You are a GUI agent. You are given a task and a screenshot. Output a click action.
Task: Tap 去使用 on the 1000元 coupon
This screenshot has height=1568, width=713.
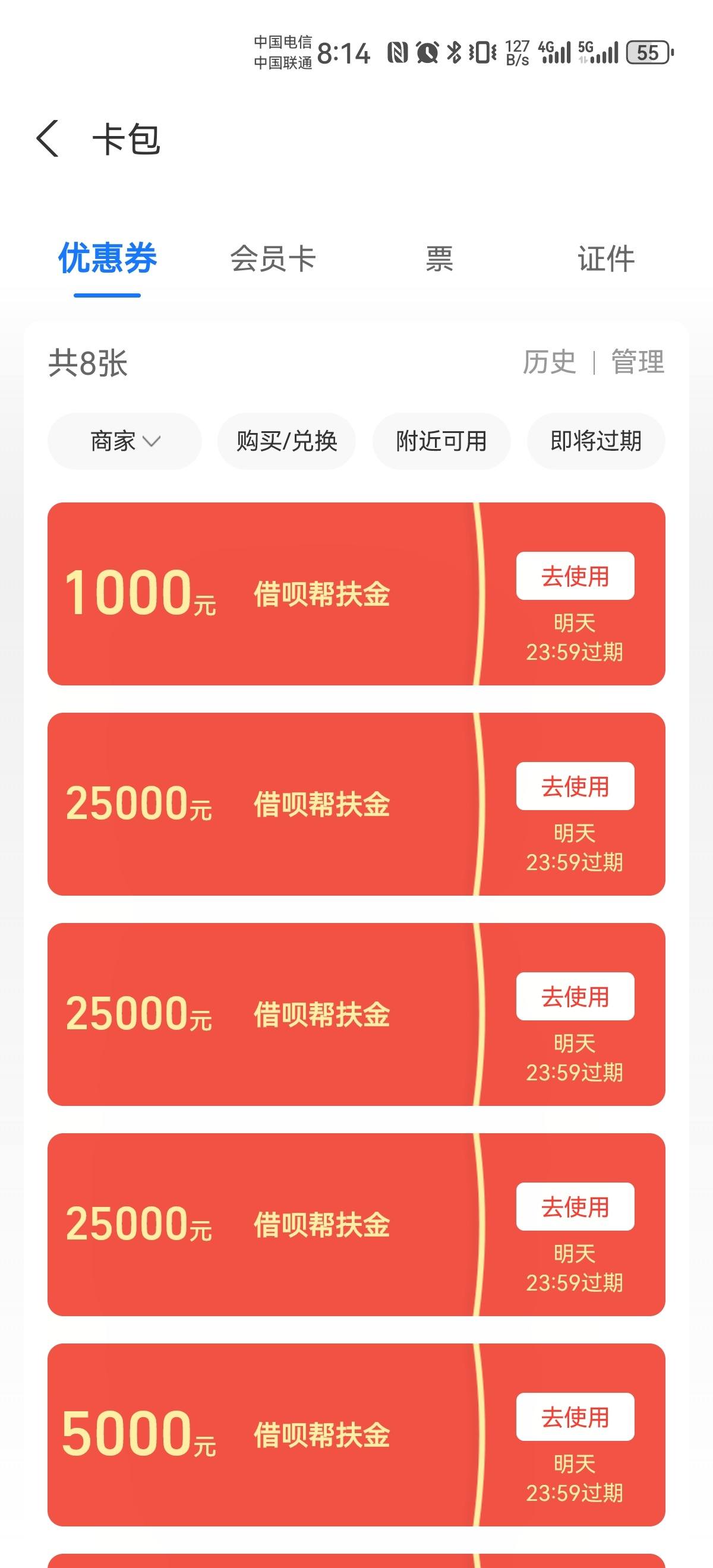(575, 575)
